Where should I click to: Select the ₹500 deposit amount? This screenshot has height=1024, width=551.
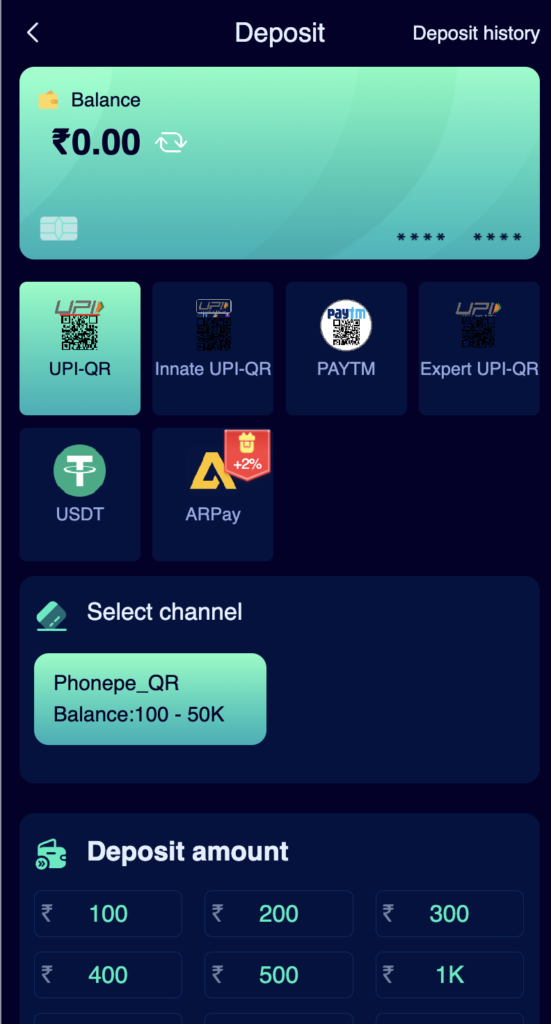[x=279, y=974]
